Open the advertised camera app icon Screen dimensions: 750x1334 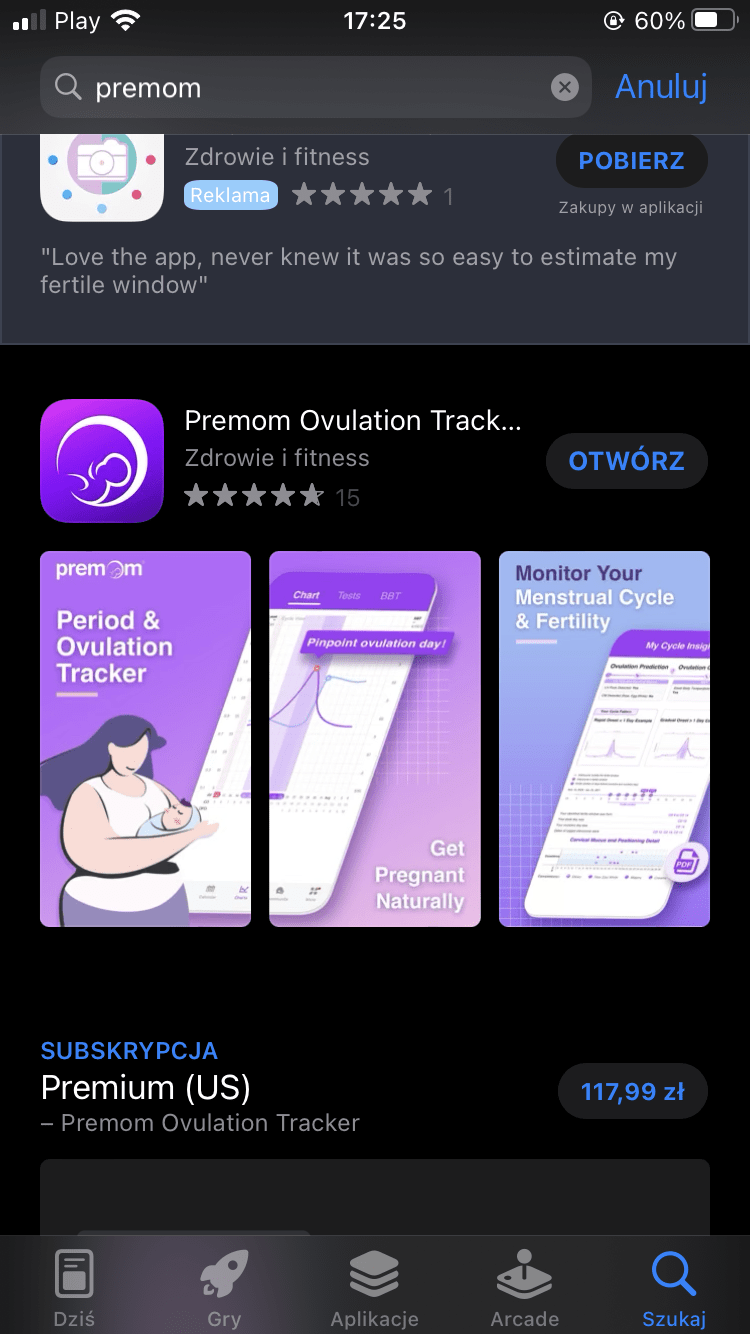pos(102,170)
